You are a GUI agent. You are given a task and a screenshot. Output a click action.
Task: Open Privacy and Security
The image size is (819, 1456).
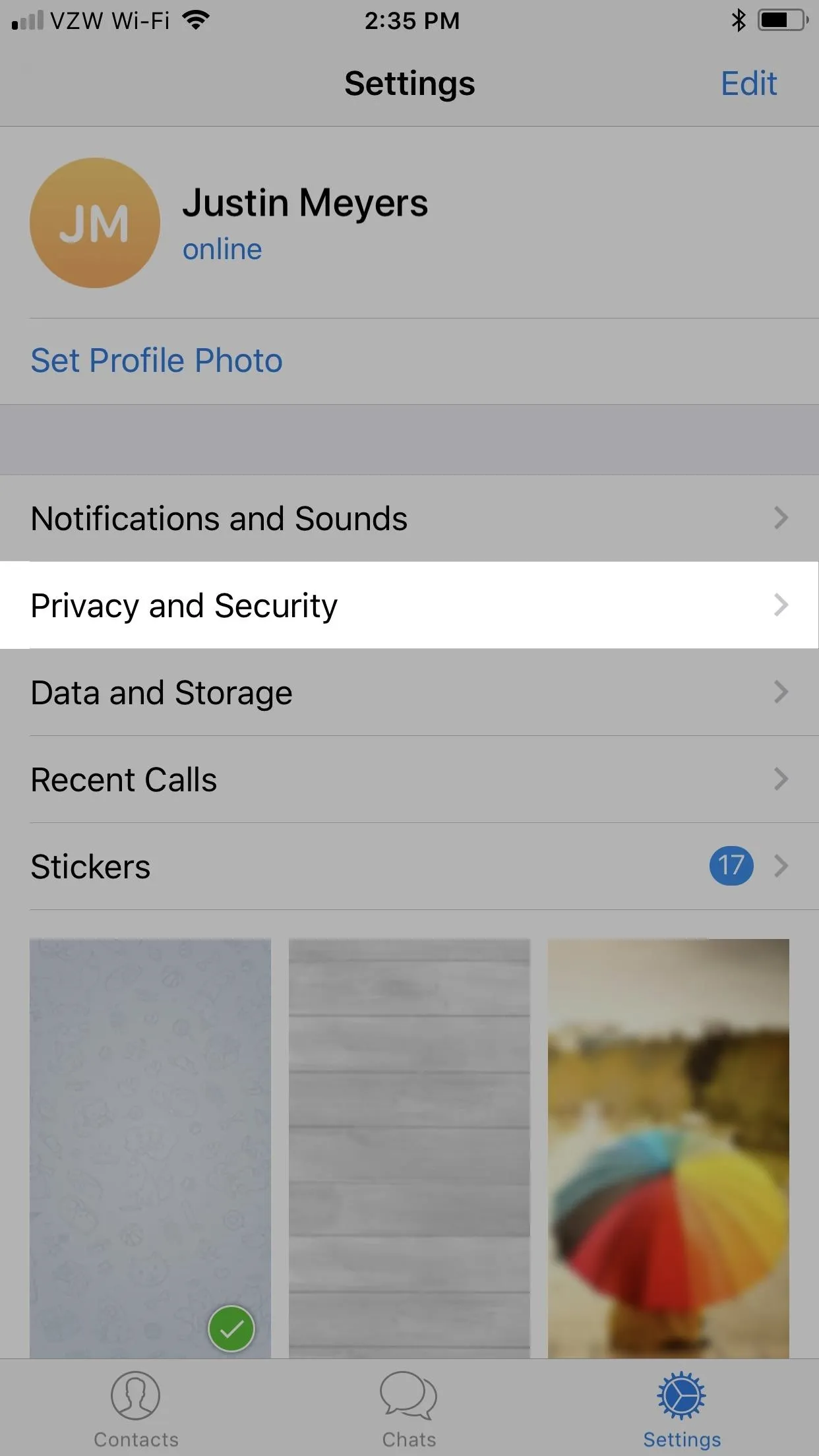pyautogui.click(x=409, y=605)
